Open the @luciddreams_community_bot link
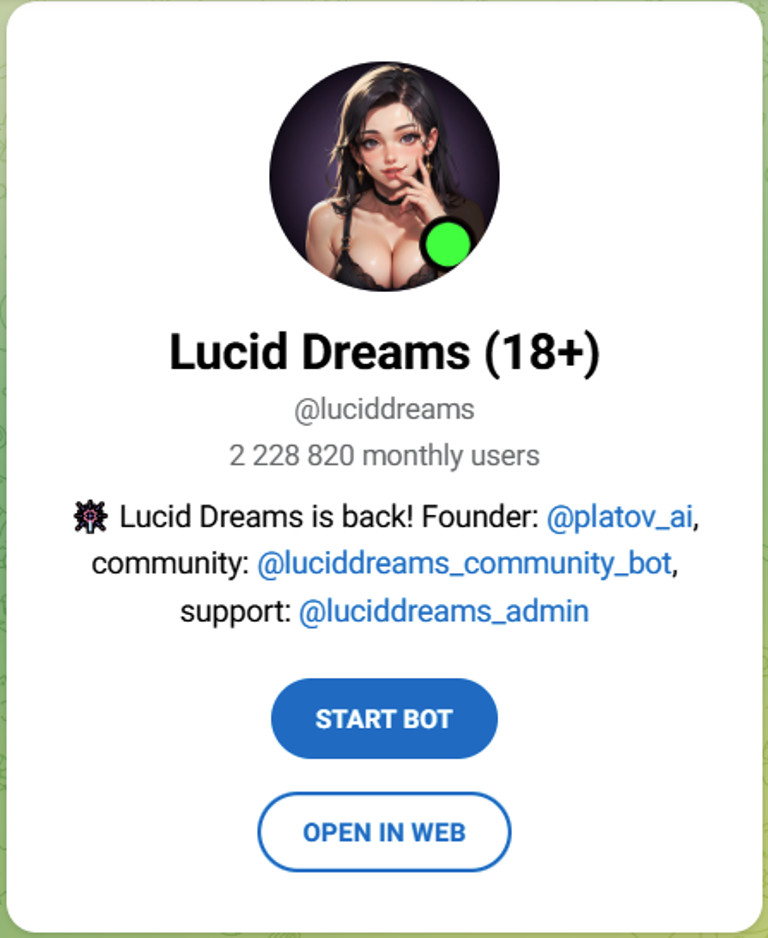768x938 pixels. [x=464, y=564]
